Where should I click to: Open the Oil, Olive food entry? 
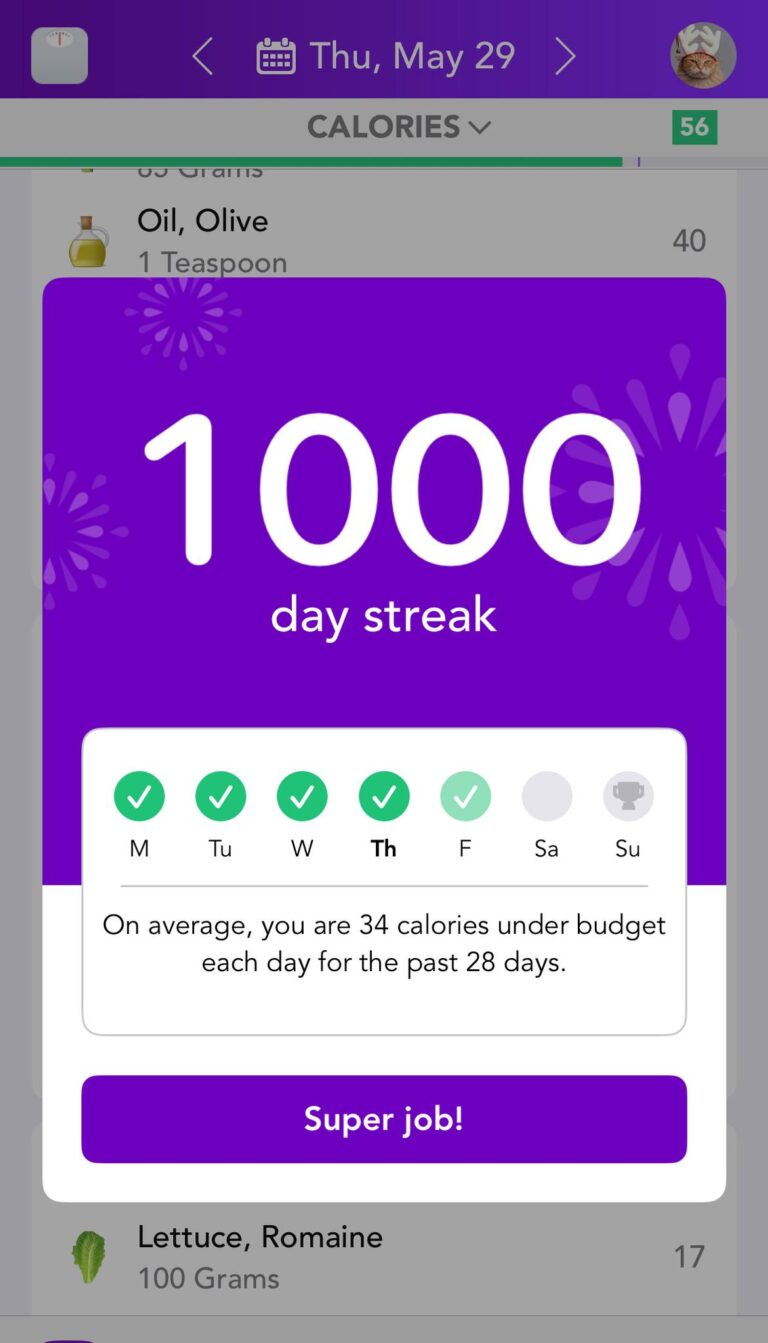tap(384, 240)
